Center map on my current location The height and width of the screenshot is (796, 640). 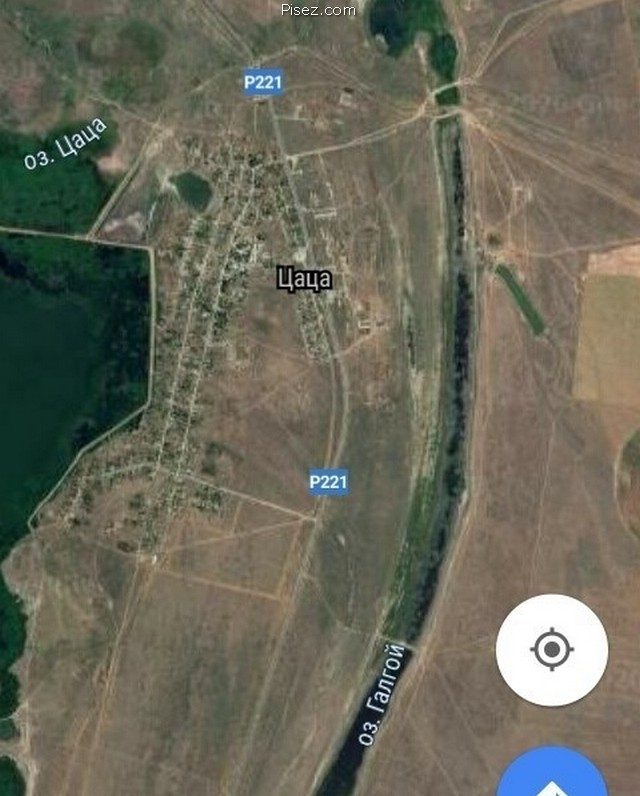(x=551, y=650)
